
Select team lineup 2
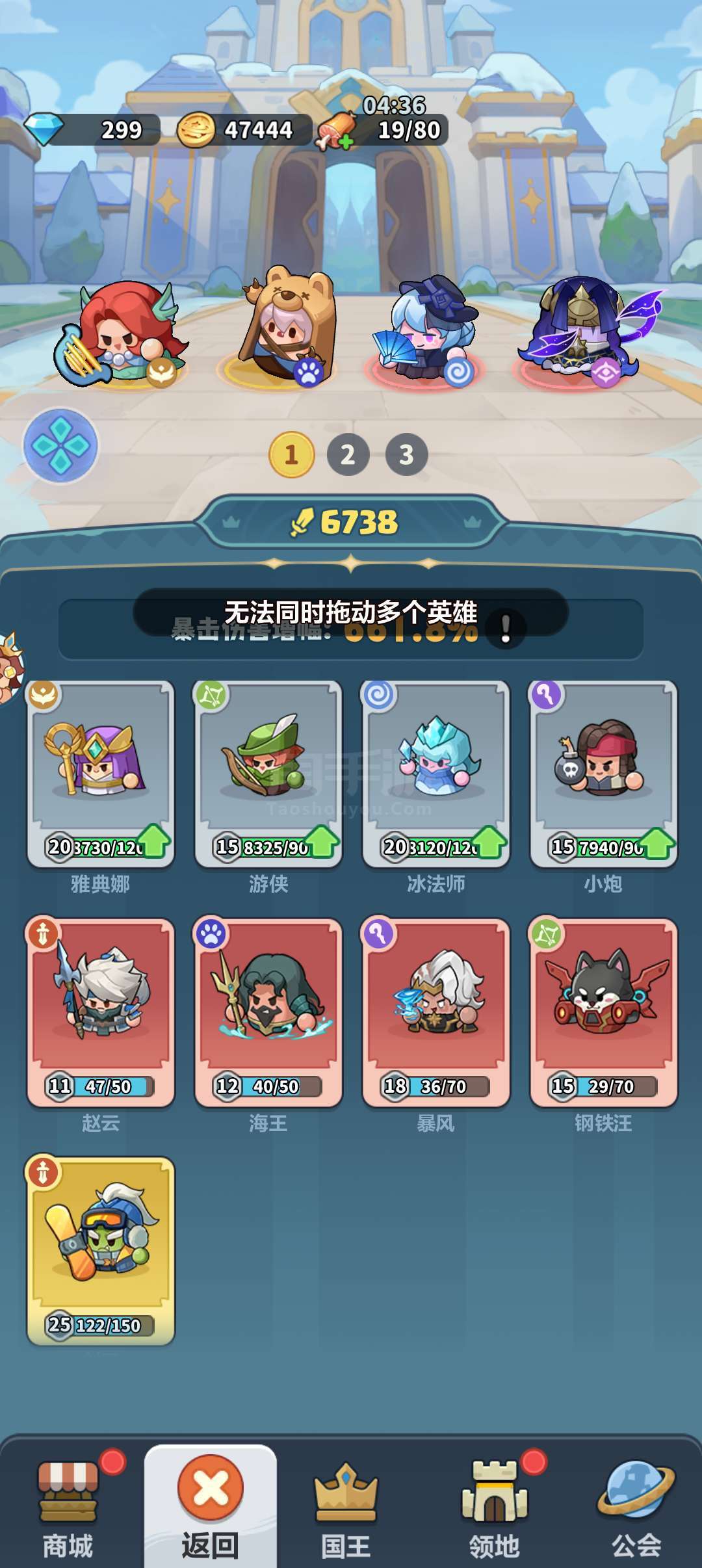(x=348, y=454)
